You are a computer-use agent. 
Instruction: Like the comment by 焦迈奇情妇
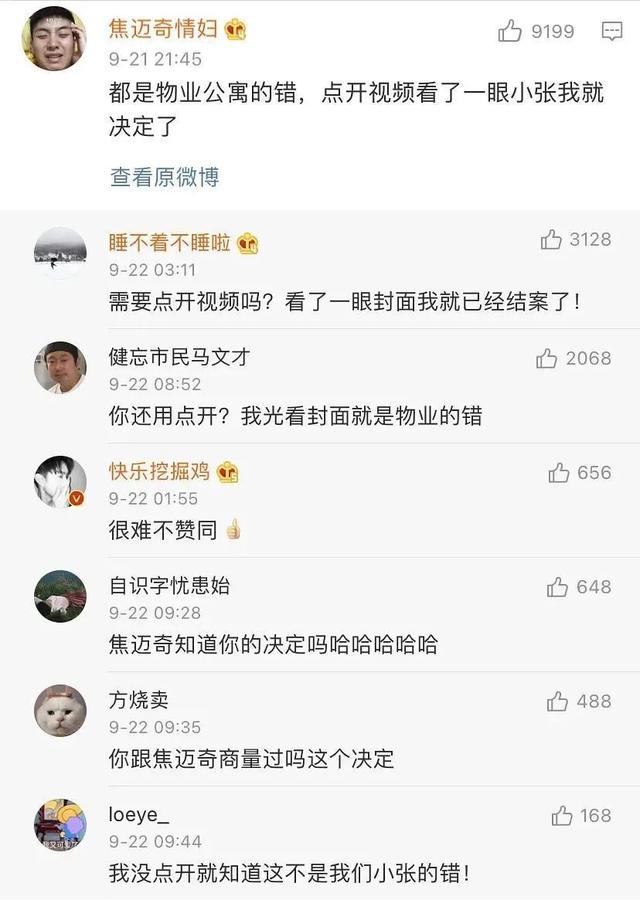(x=510, y=32)
